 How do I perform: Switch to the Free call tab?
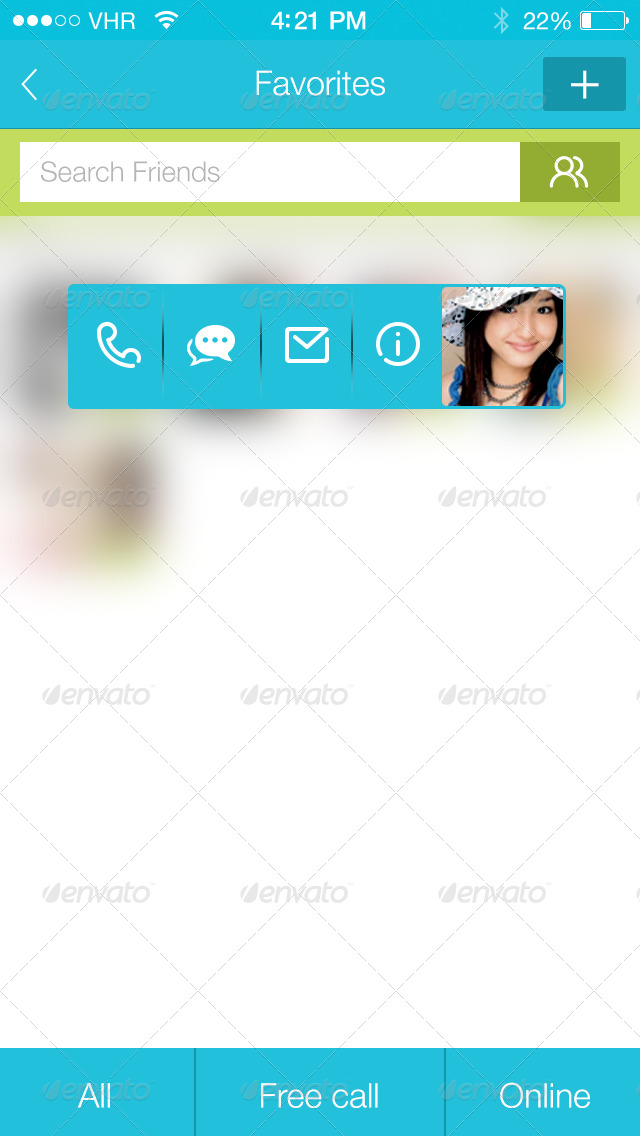click(319, 1096)
